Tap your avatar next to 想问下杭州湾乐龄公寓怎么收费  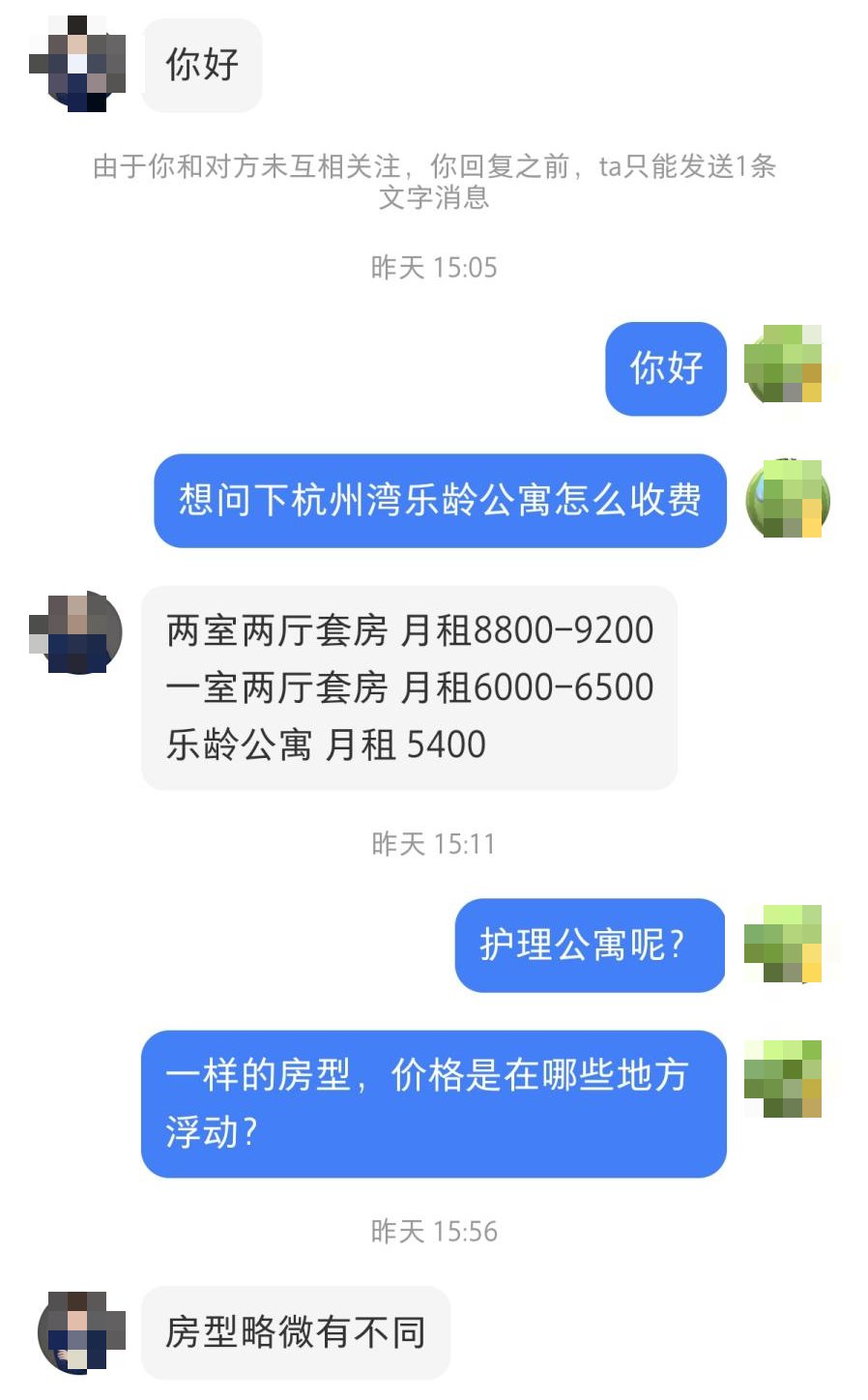click(x=787, y=500)
